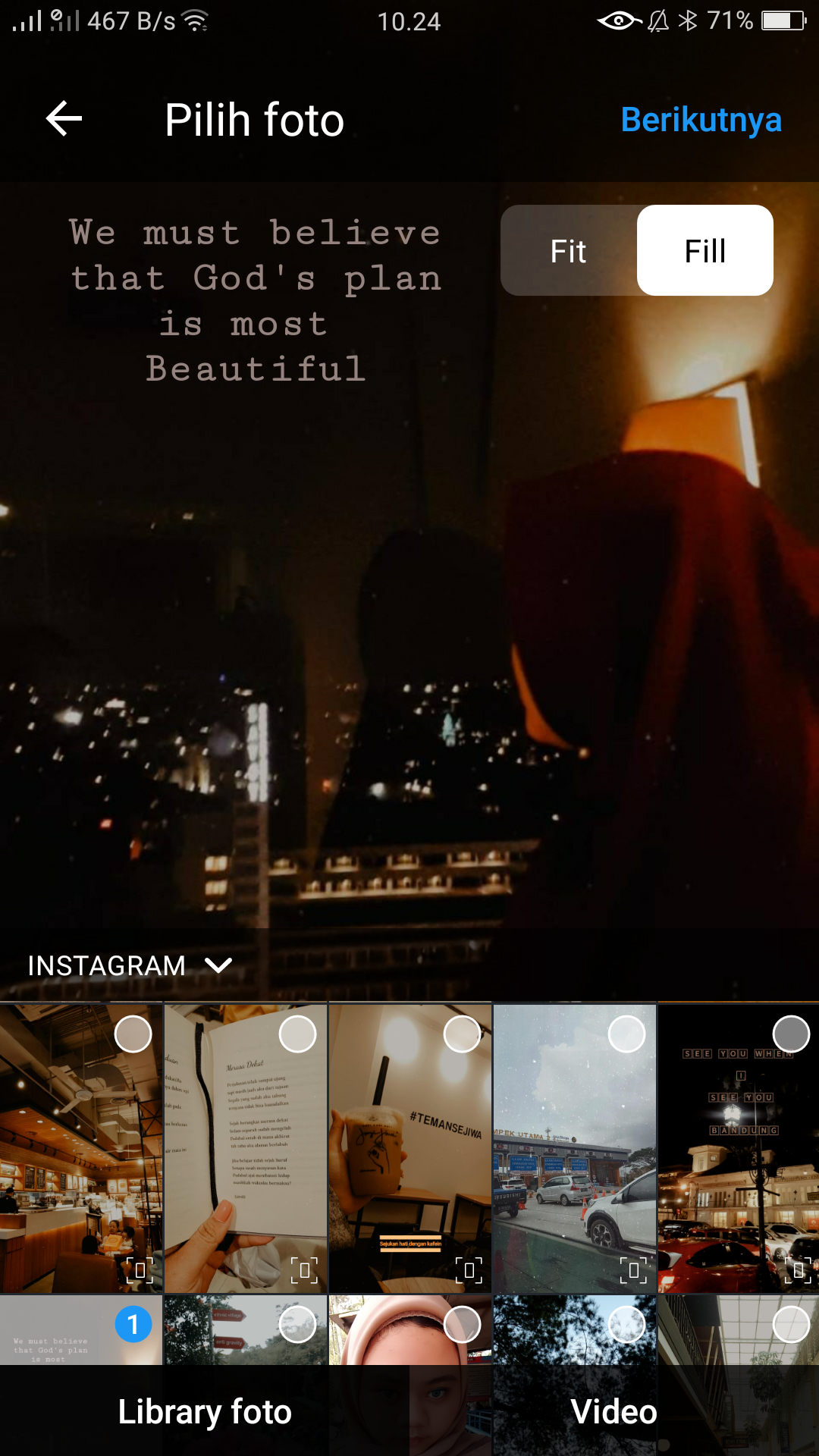This screenshot has height=1456, width=819.
Task: Open the Library foto tab
Action: point(205,1411)
